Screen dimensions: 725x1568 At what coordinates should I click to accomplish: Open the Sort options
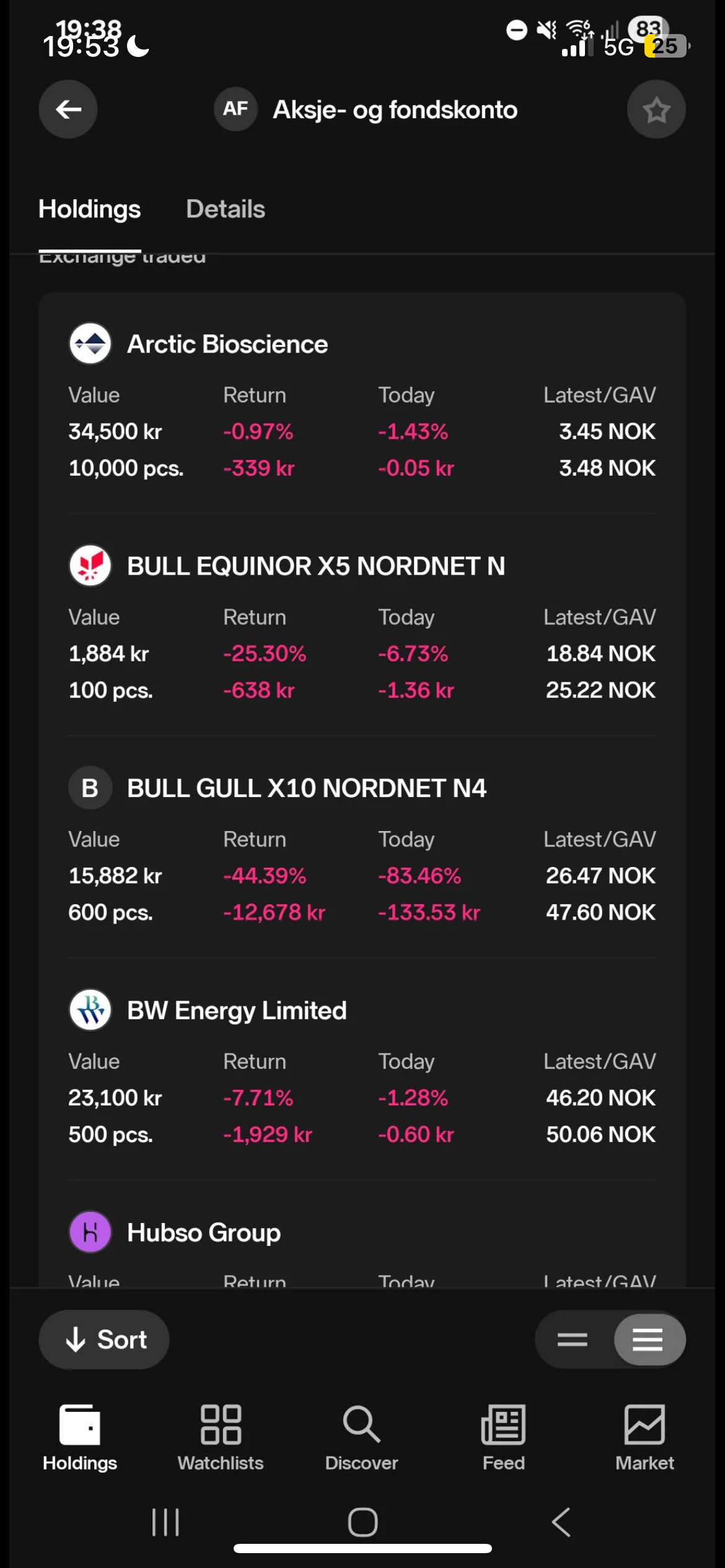[104, 1339]
